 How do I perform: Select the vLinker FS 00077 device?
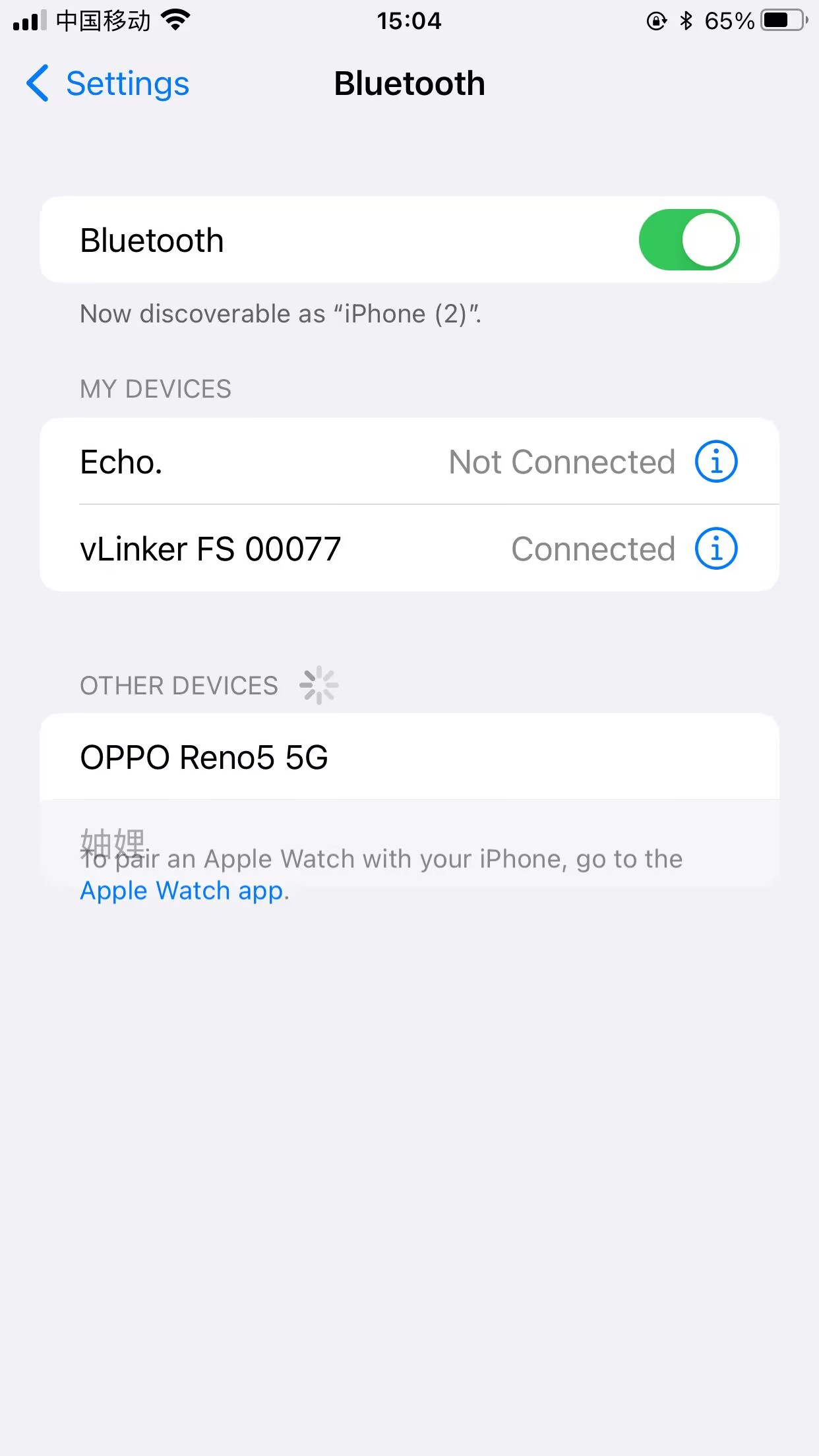264,549
